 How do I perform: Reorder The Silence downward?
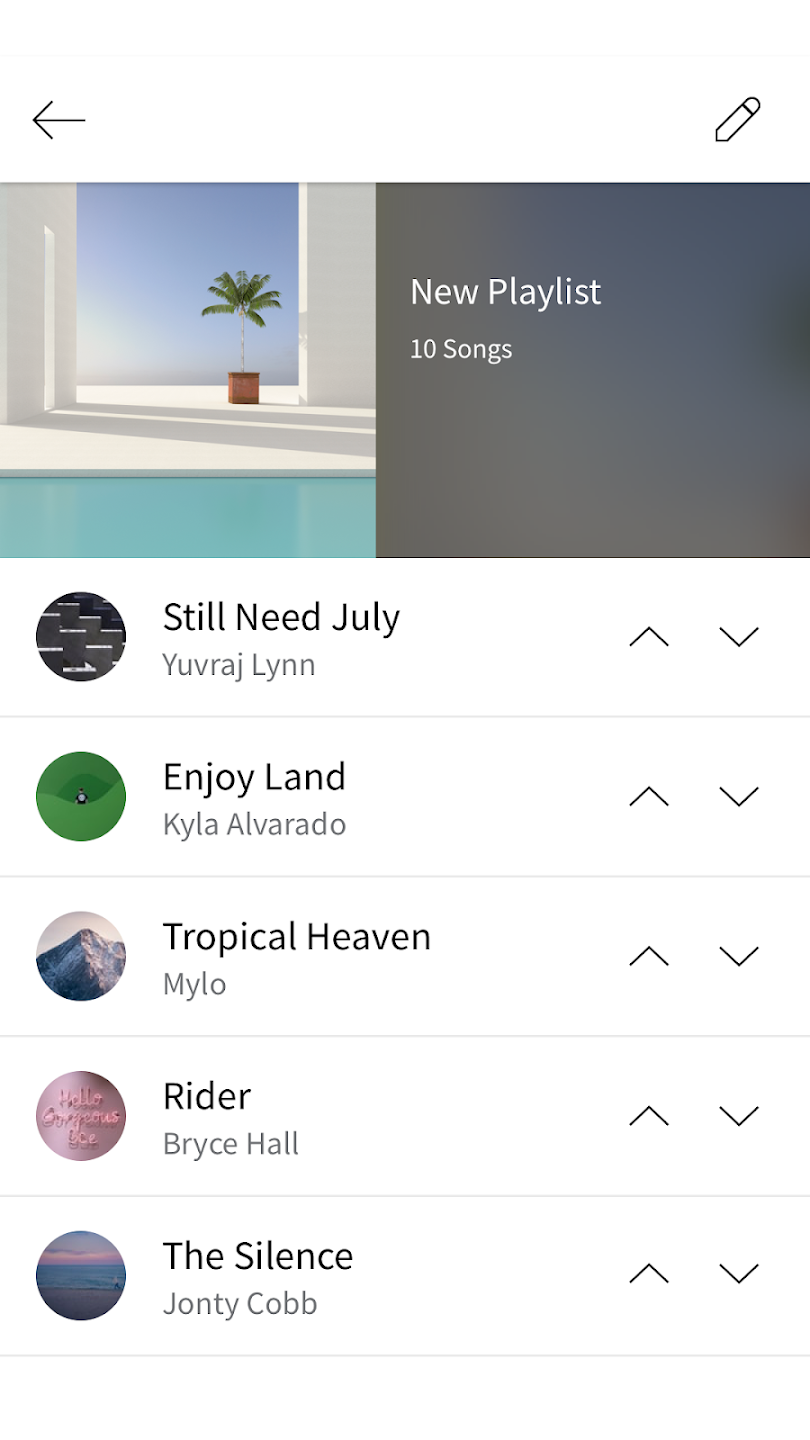739,1274
